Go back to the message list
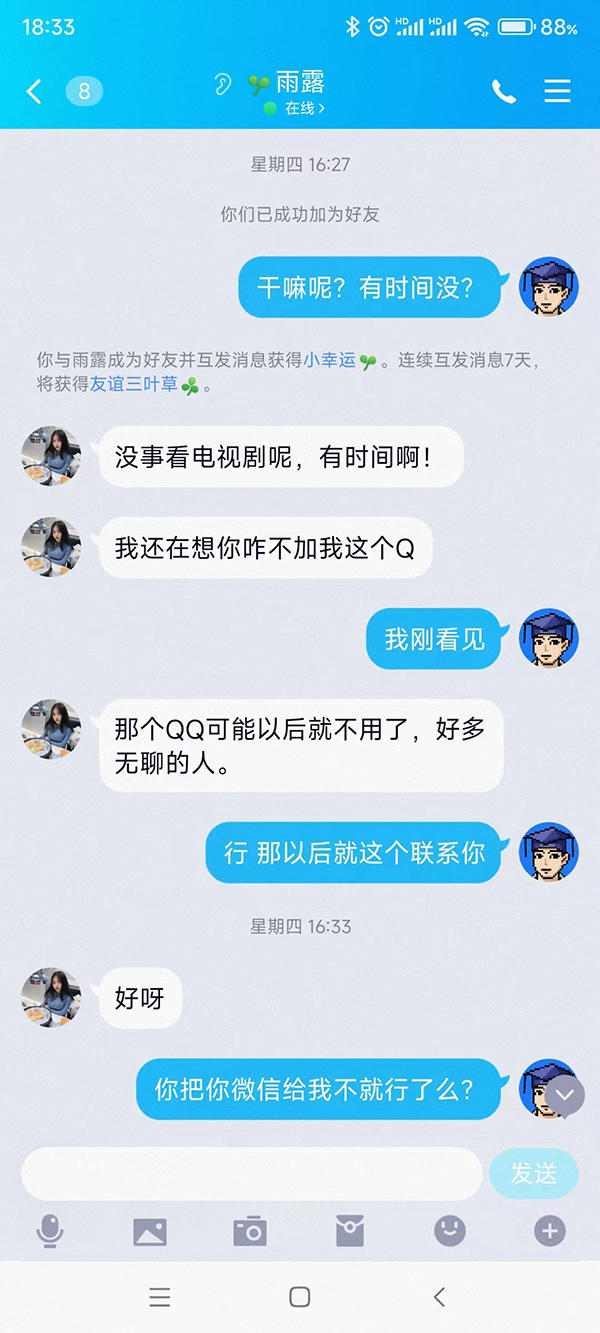This screenshot has width=600, height=1333. 34,92
